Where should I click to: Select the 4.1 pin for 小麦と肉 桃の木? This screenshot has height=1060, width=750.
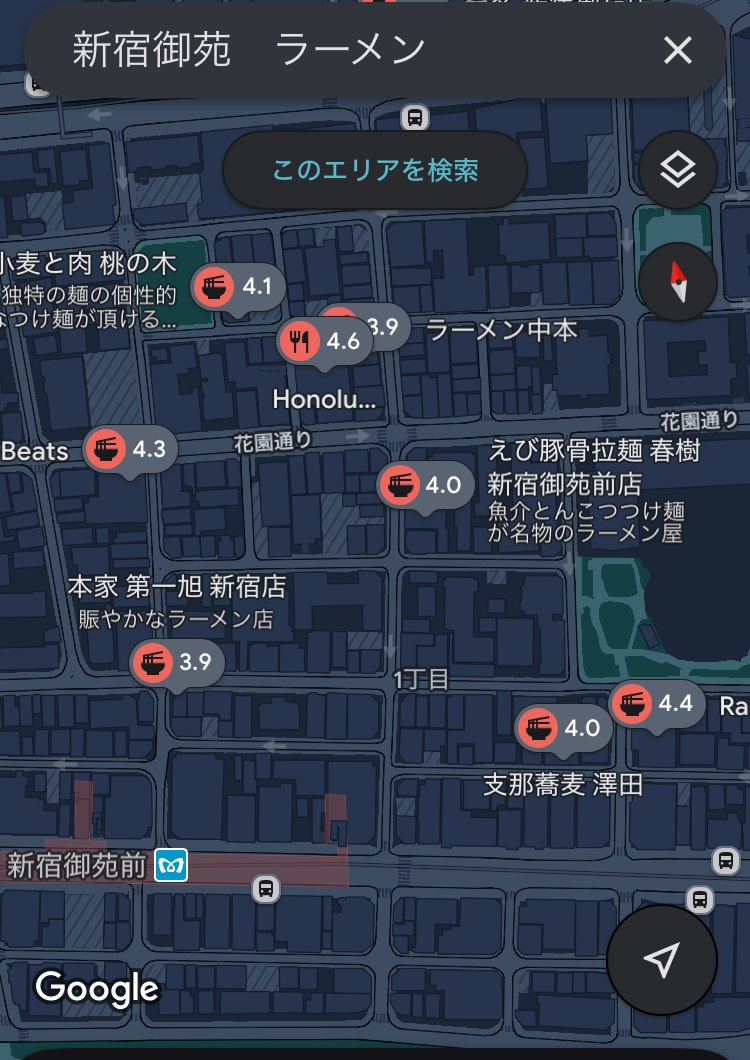238,288
